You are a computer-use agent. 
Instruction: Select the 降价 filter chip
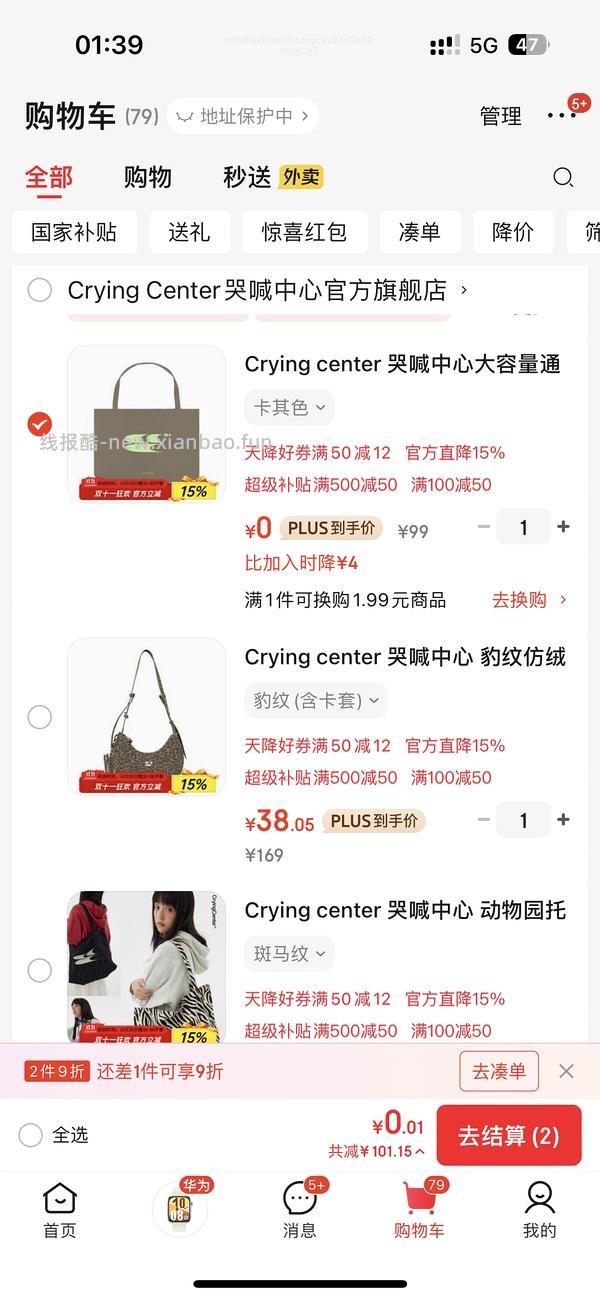pos(513,232)
